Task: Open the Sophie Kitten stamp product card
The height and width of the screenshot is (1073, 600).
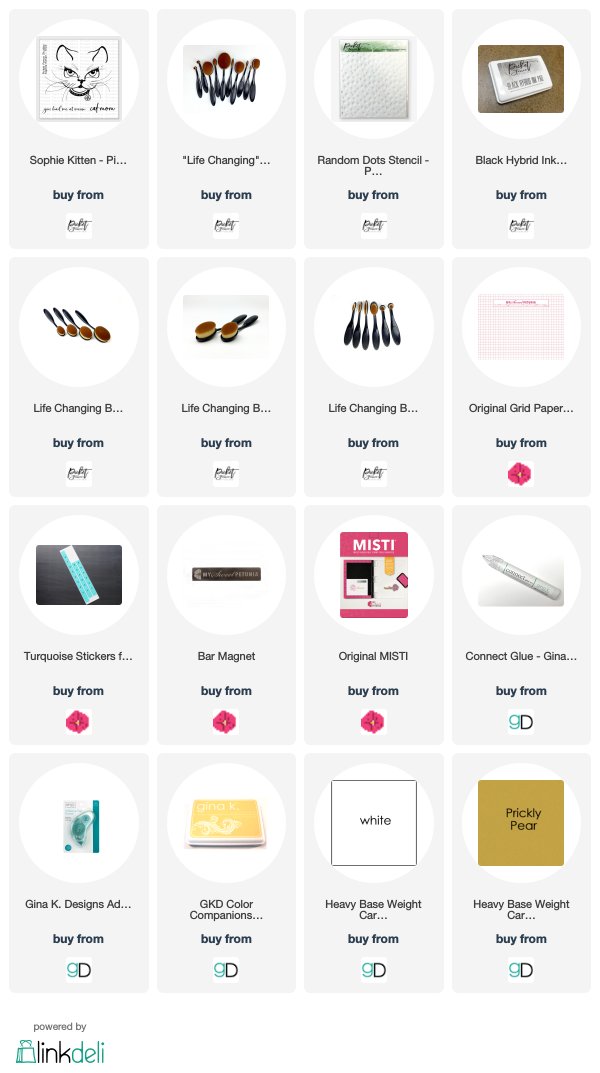Action: click(79, 129)
